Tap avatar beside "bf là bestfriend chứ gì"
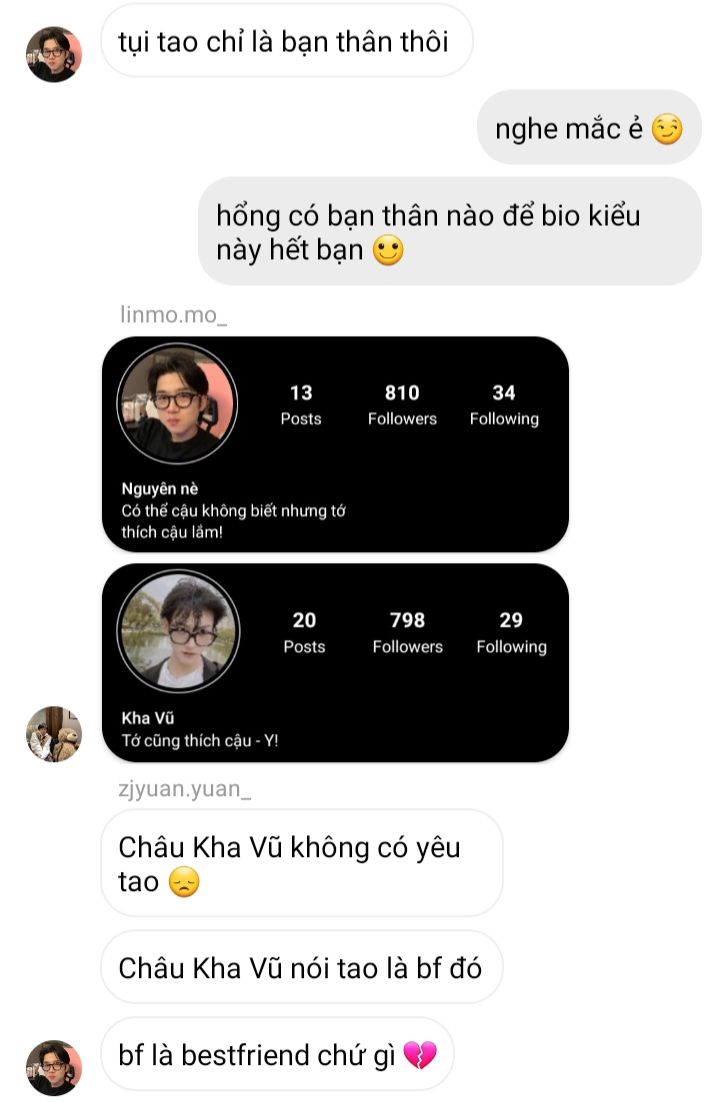The height and width of the screenshot is (1102, 720). [x=54, y=1068]
